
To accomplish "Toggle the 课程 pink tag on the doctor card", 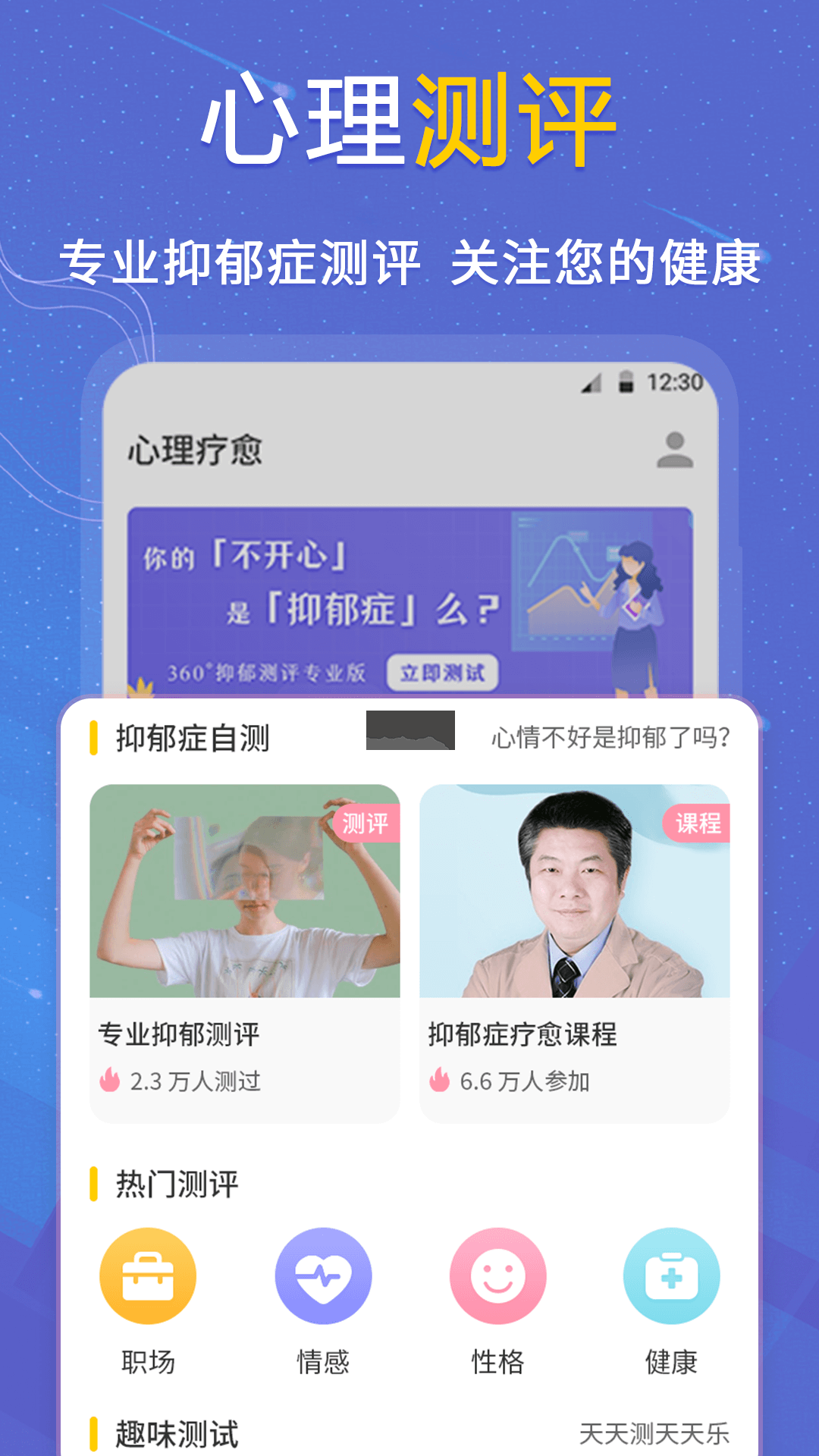I will 697,824.
